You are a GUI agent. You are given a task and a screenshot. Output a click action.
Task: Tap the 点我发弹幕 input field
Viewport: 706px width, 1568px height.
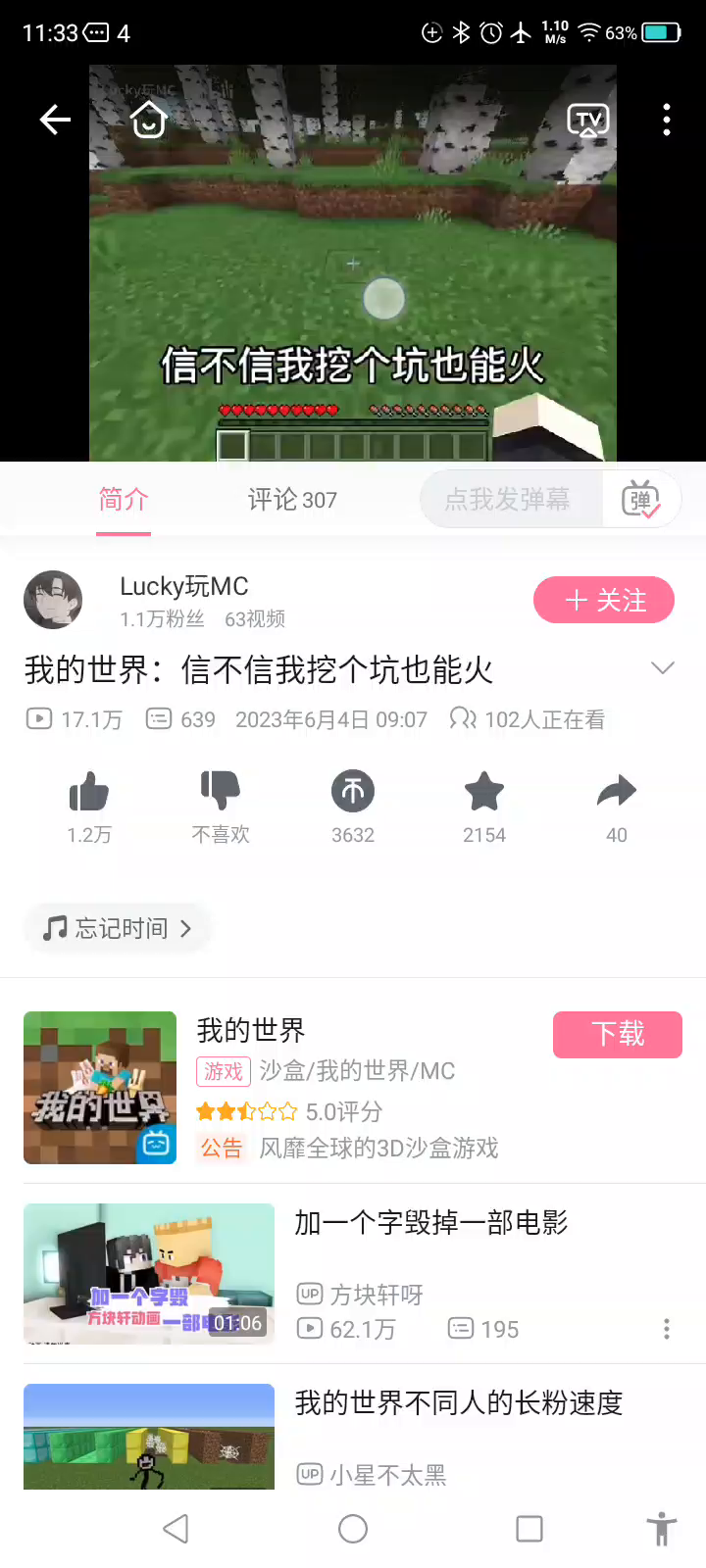point(508,500)
